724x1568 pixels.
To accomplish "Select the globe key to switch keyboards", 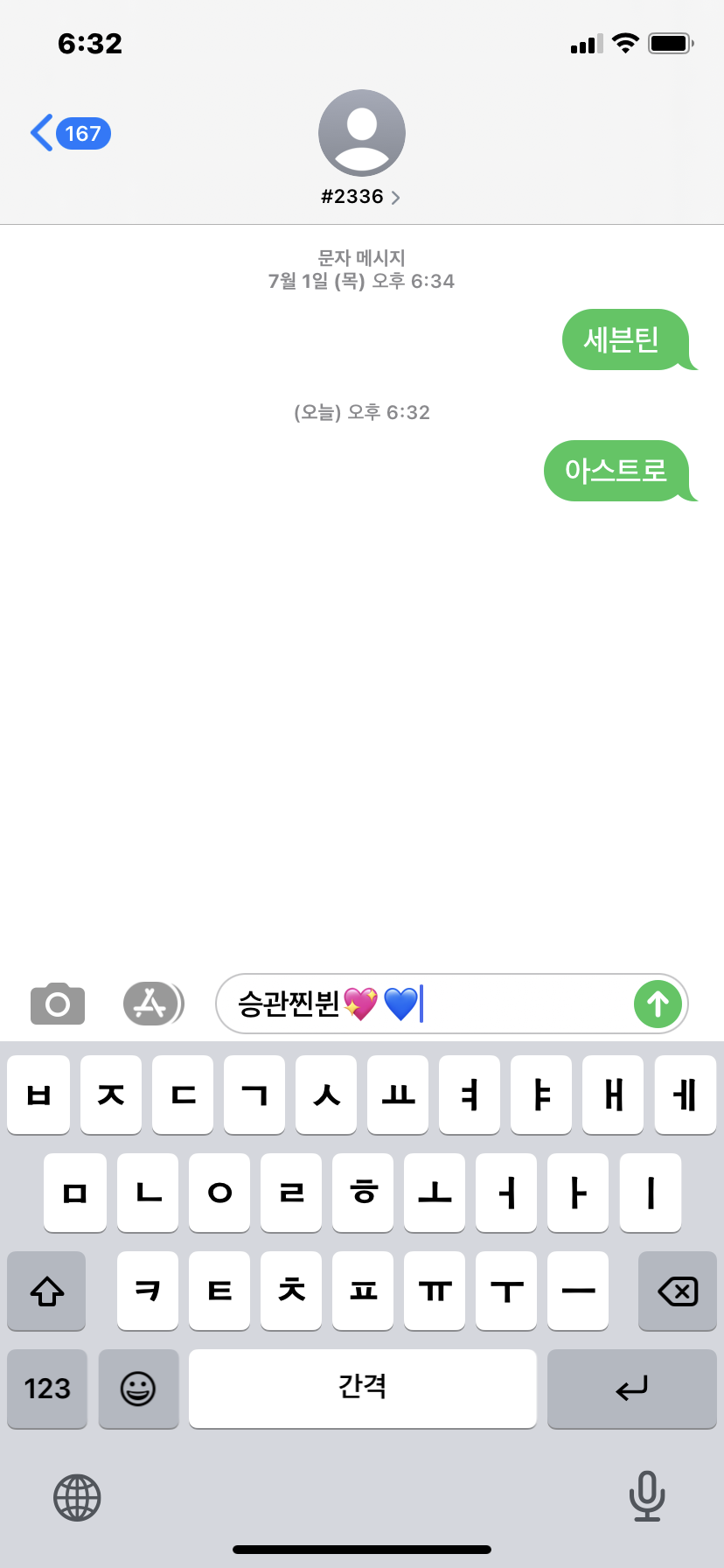I will pyautogui.click(x=78, y=1497).
